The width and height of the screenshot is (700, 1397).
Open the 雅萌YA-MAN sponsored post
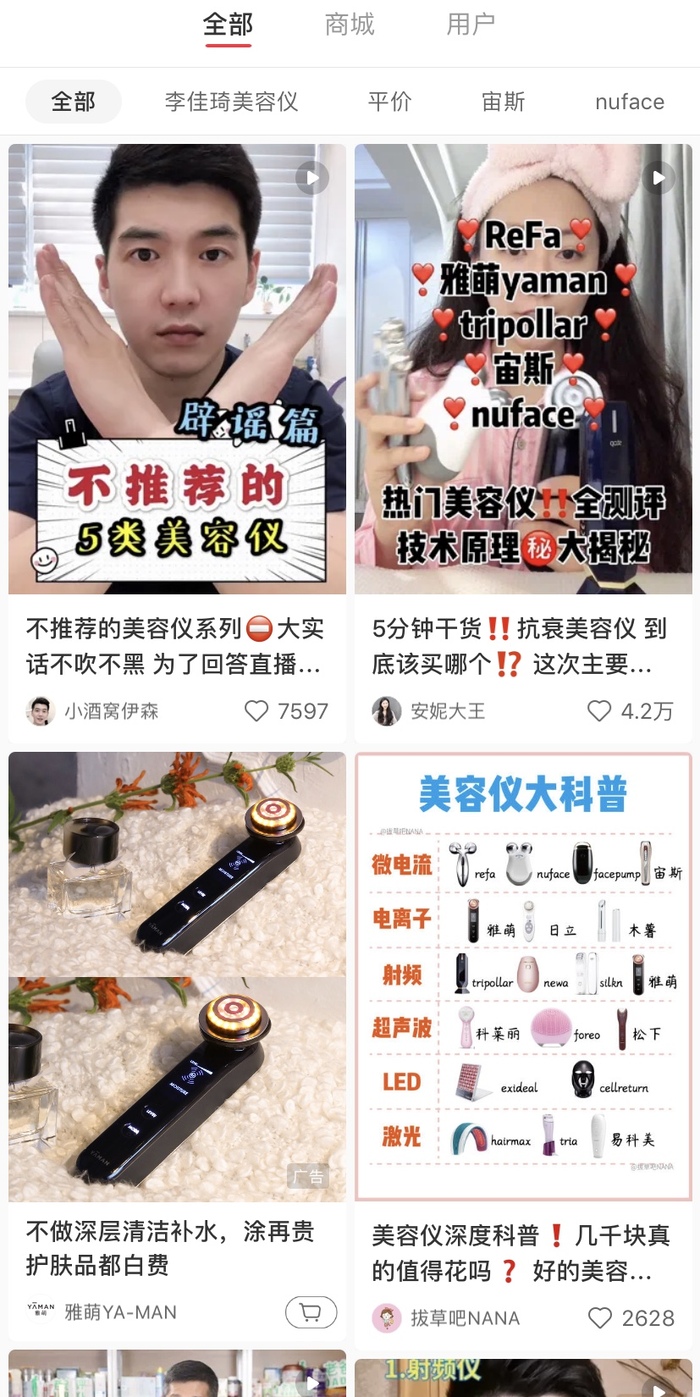click(177, 976)
